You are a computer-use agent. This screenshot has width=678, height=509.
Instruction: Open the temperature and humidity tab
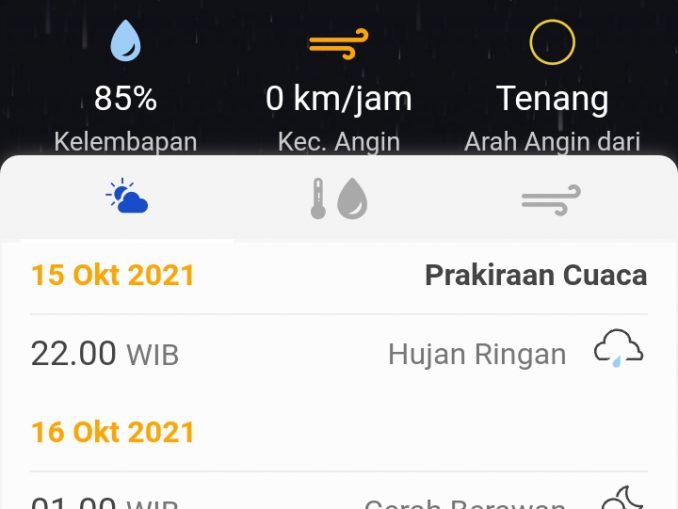coord(339,199)
